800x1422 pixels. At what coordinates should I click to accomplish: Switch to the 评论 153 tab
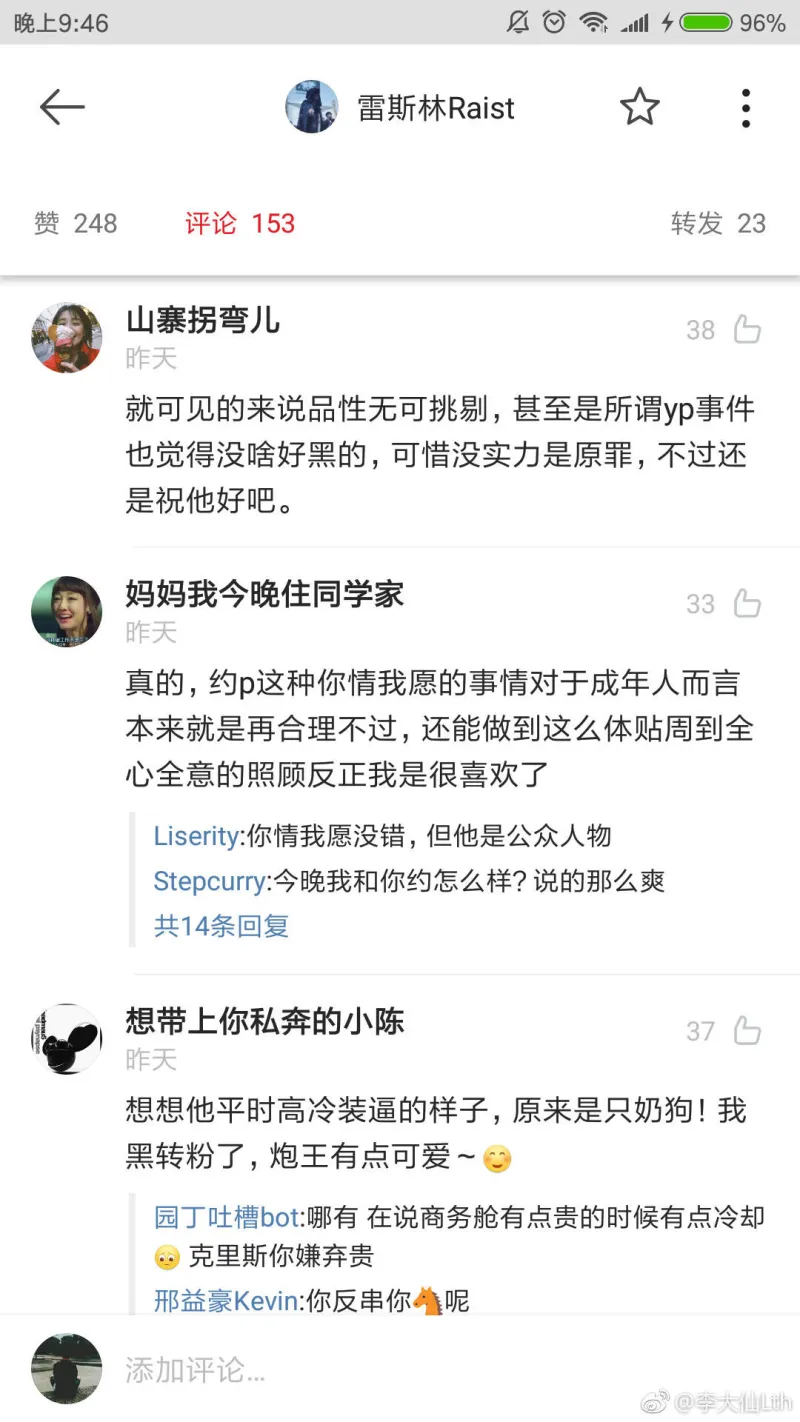coord(240,223)
